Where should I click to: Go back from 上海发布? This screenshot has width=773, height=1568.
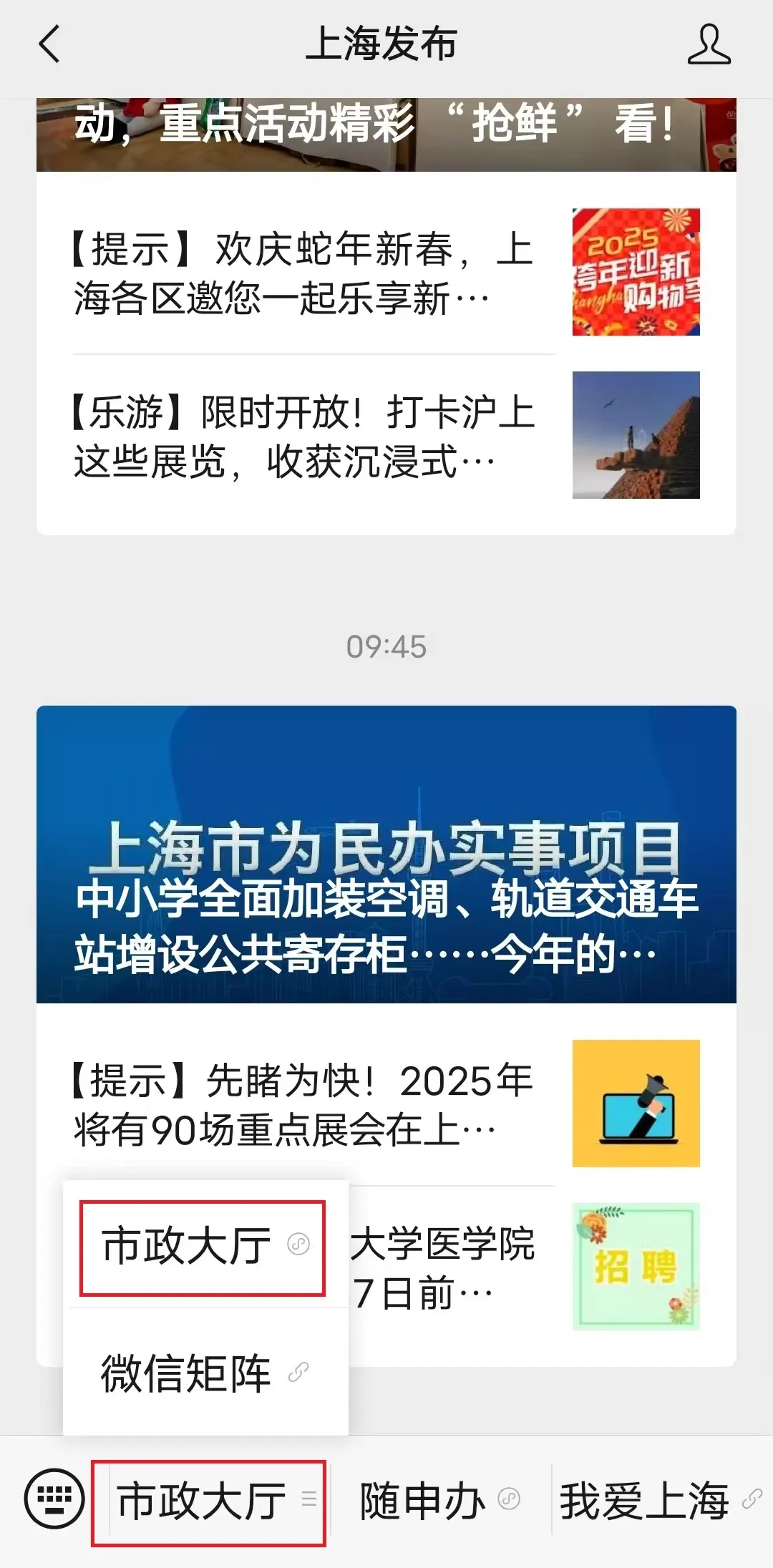point(49,44)
